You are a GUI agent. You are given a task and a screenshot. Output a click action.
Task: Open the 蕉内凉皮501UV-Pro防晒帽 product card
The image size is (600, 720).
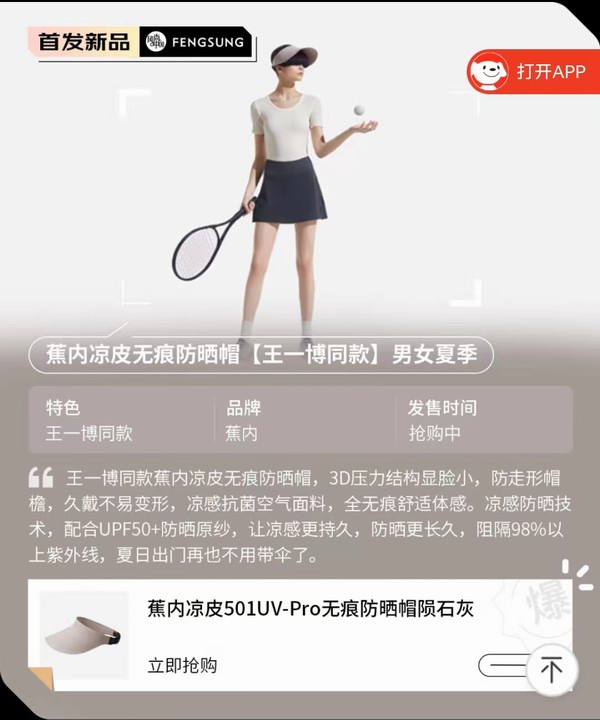[x=309, y=609]
